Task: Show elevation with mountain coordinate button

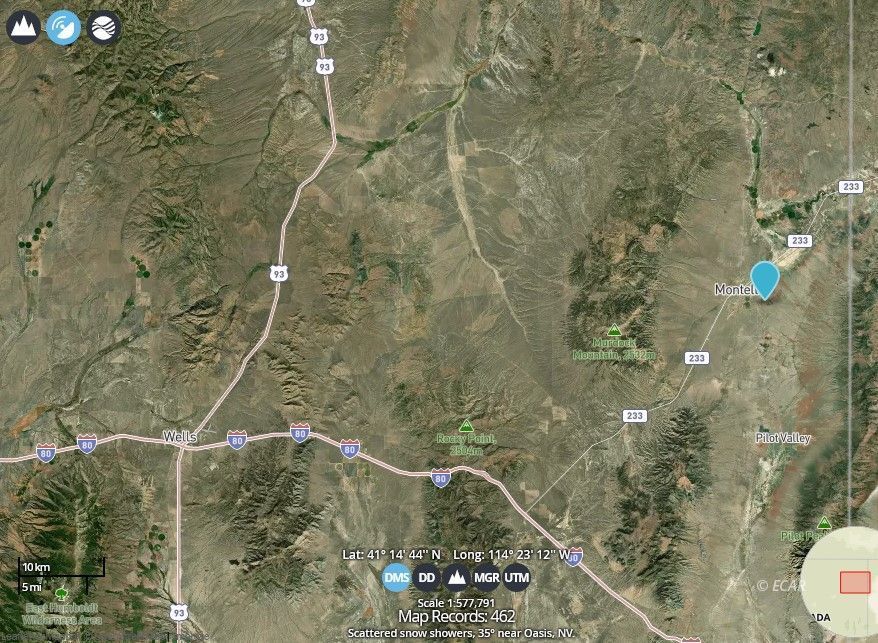Action: (x=456, y=577)
